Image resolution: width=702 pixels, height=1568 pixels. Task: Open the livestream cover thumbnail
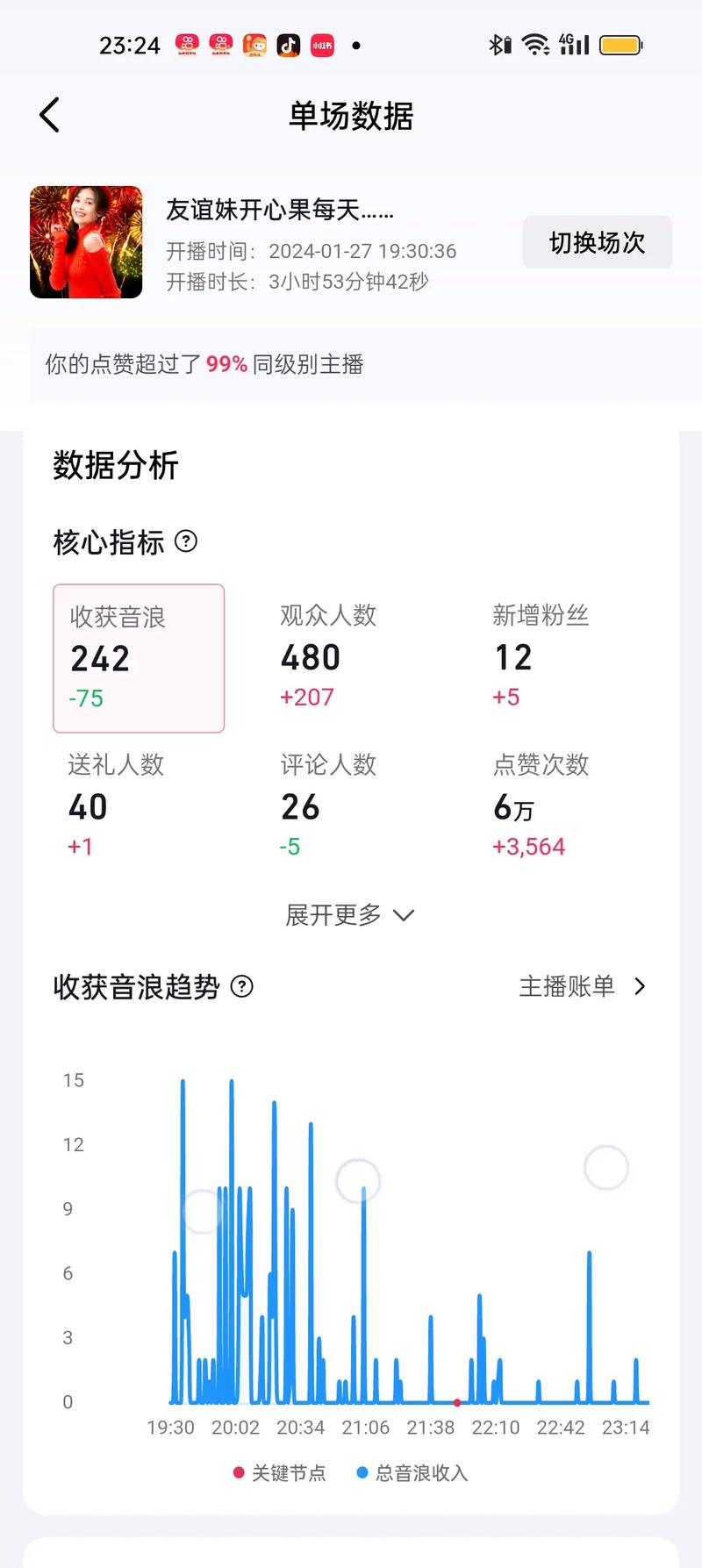tap(86, 242)
